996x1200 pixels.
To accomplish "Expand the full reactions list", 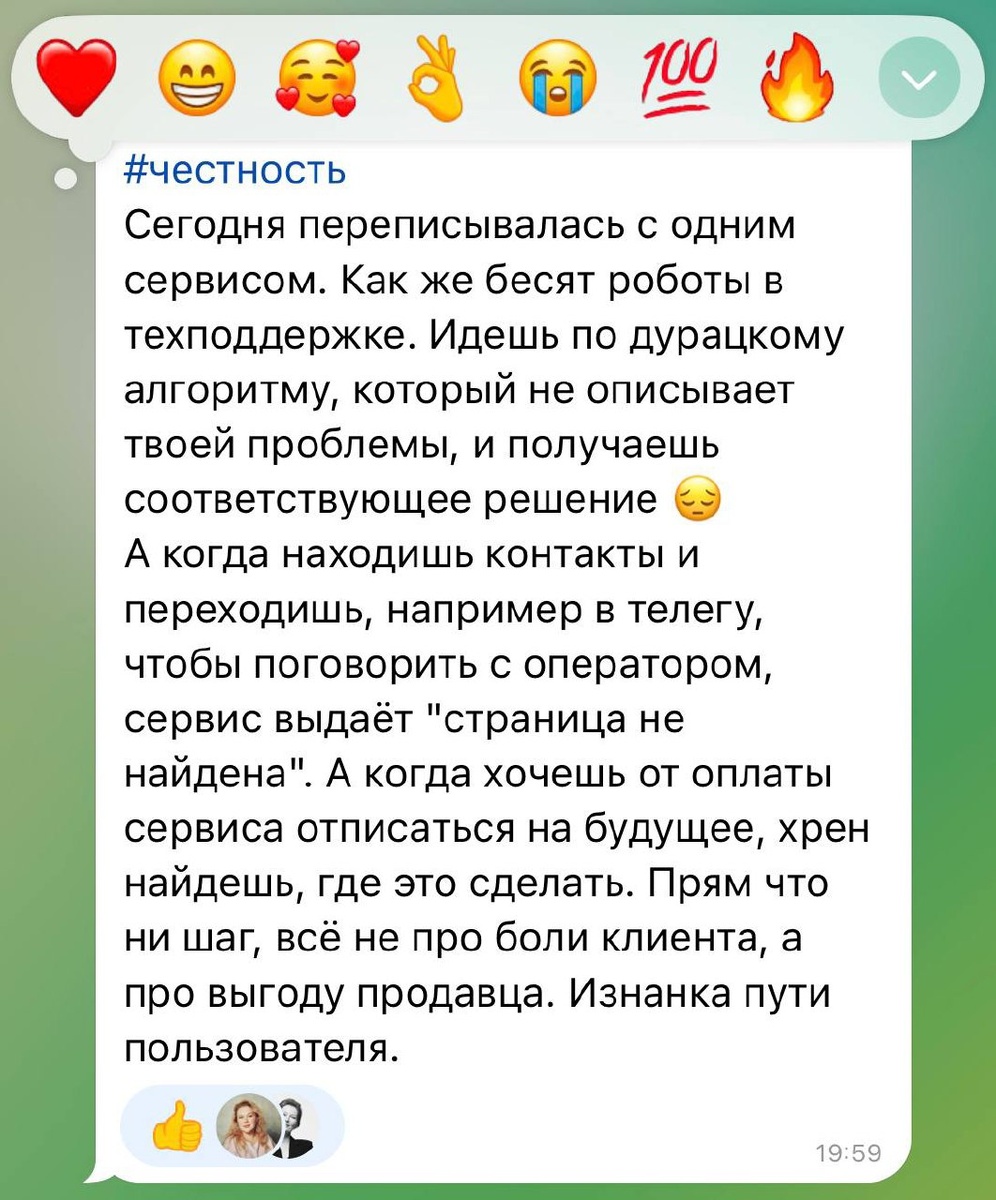I will 919,79.
